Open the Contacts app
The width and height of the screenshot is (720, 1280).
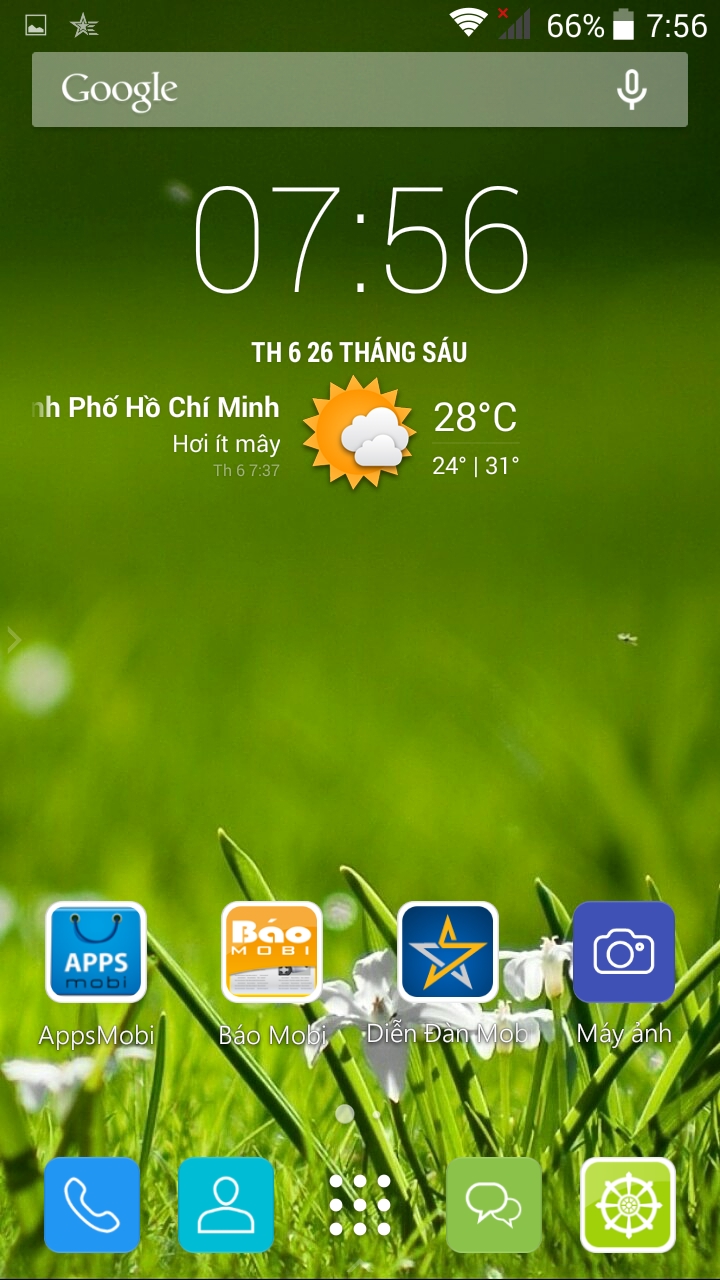click(226, 1204)
